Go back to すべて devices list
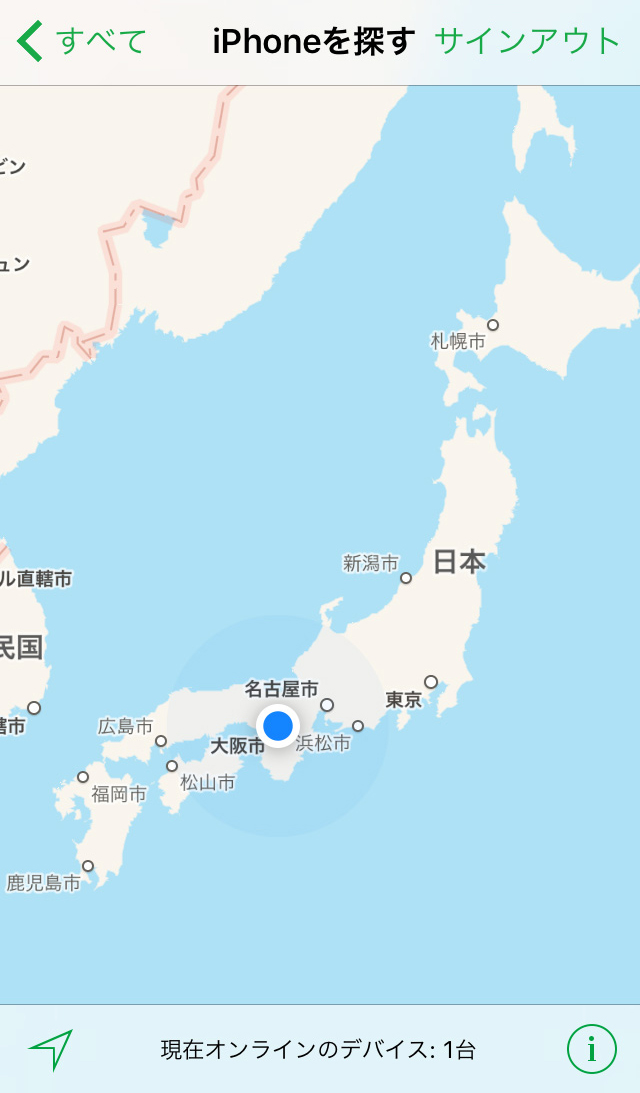The width and height of the screenshot is (640, 1093). (82, 41)
